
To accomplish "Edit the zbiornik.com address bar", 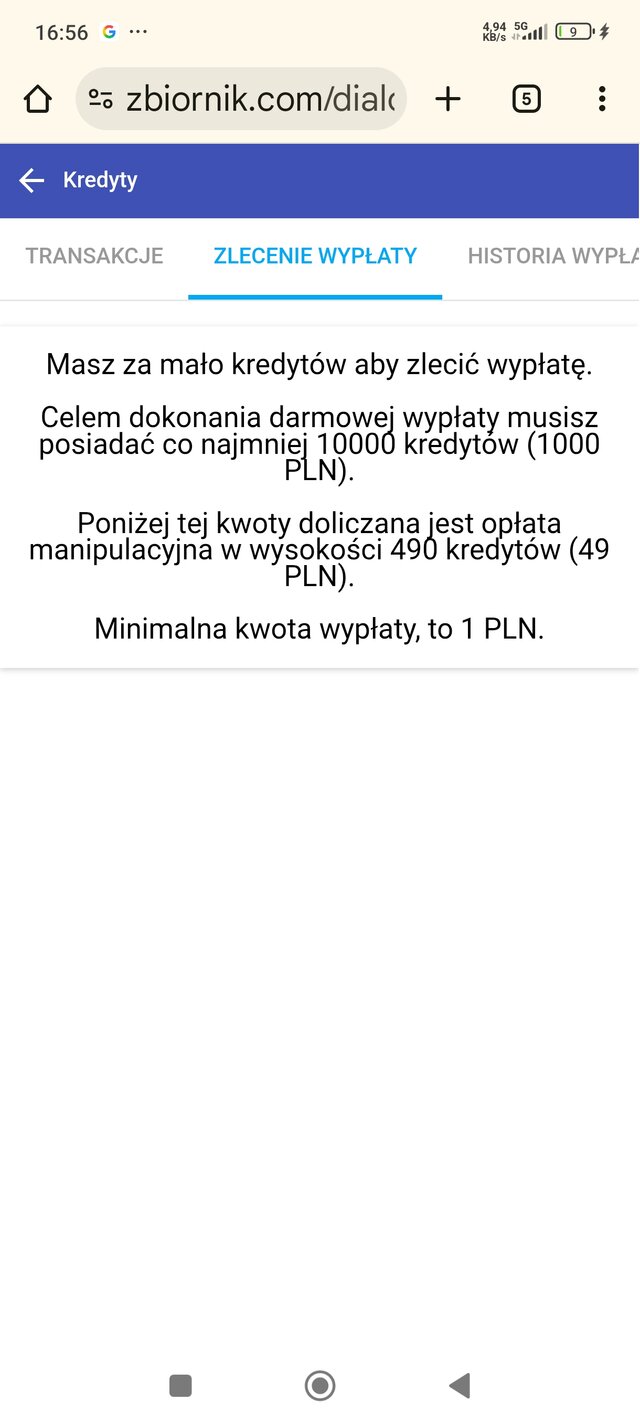I will (x=260, y=99).
